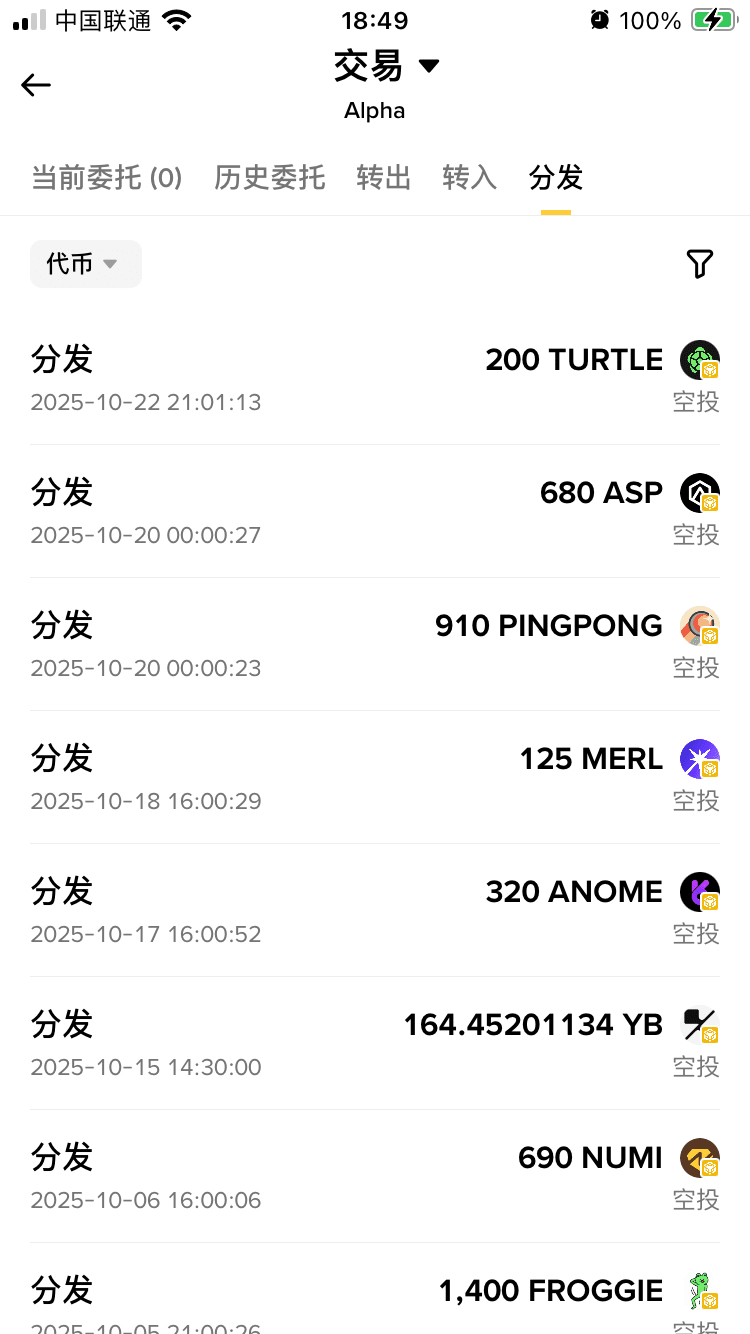
Task: Open the 320 ANOME airdrop record
Action: pos(375,911)
